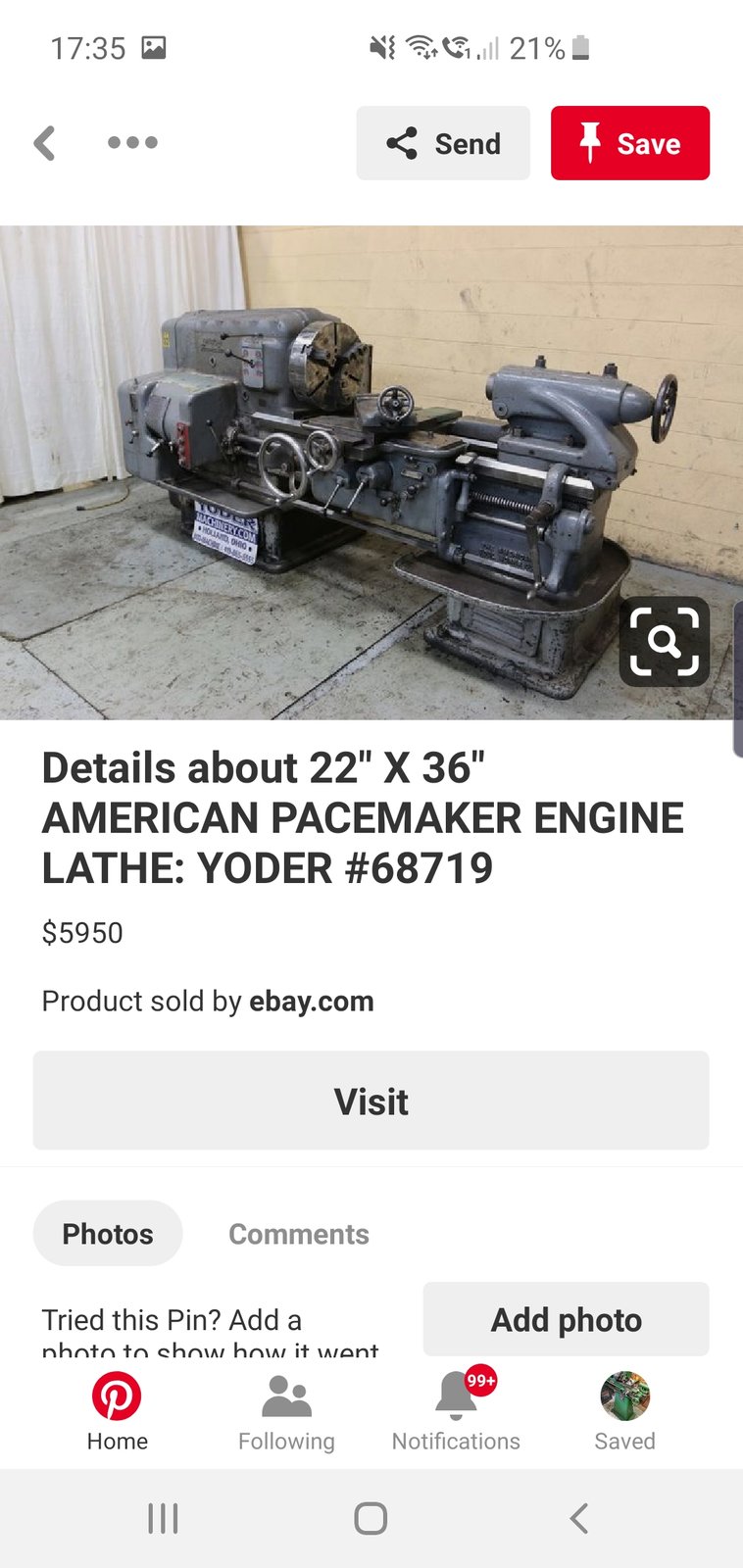Open the Saved profile tab
The width and height of the screenshot is (743, 1568).
[624, 1411]
